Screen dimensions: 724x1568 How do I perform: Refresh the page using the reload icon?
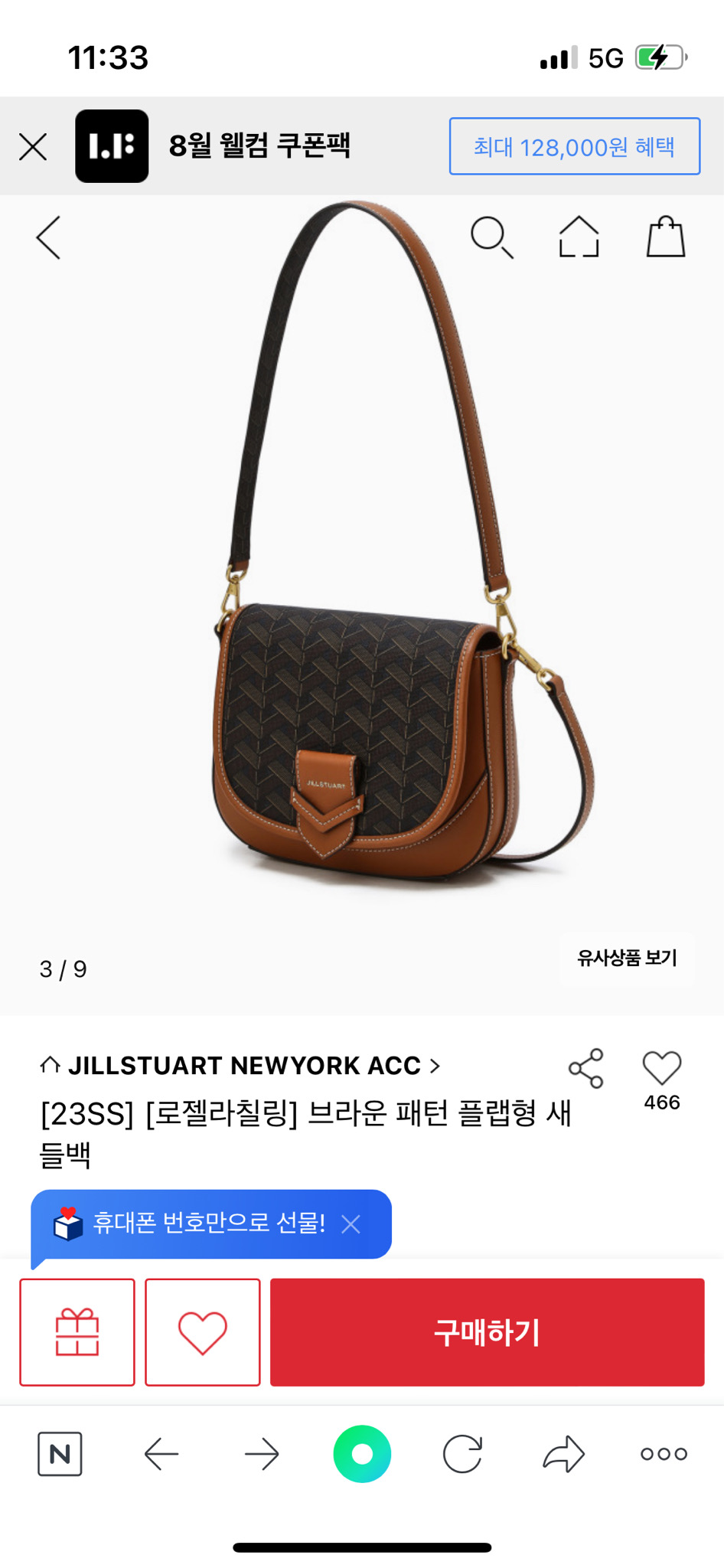click(462, 1455)
